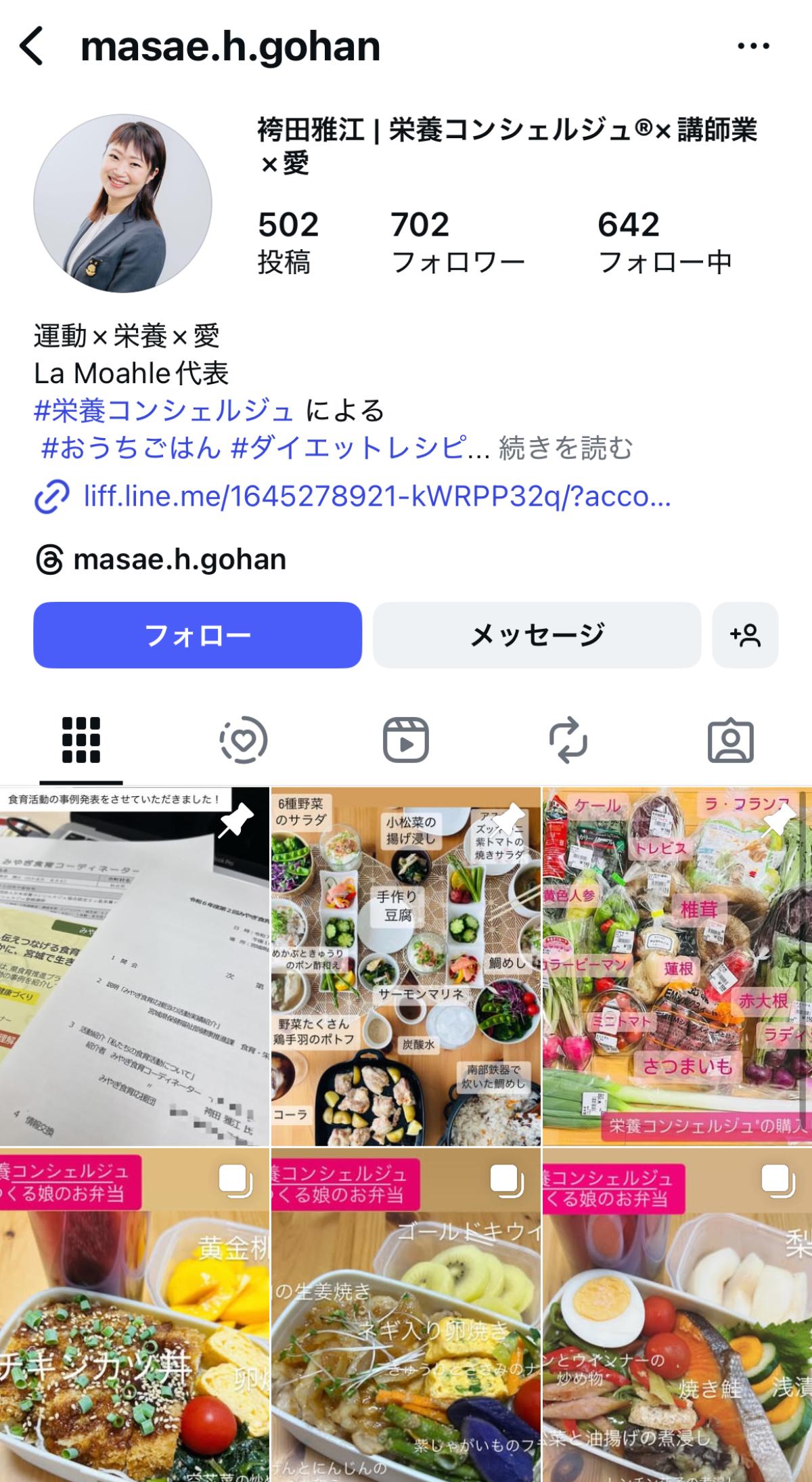View the profile picture
812x1482 pixels.
122,203
